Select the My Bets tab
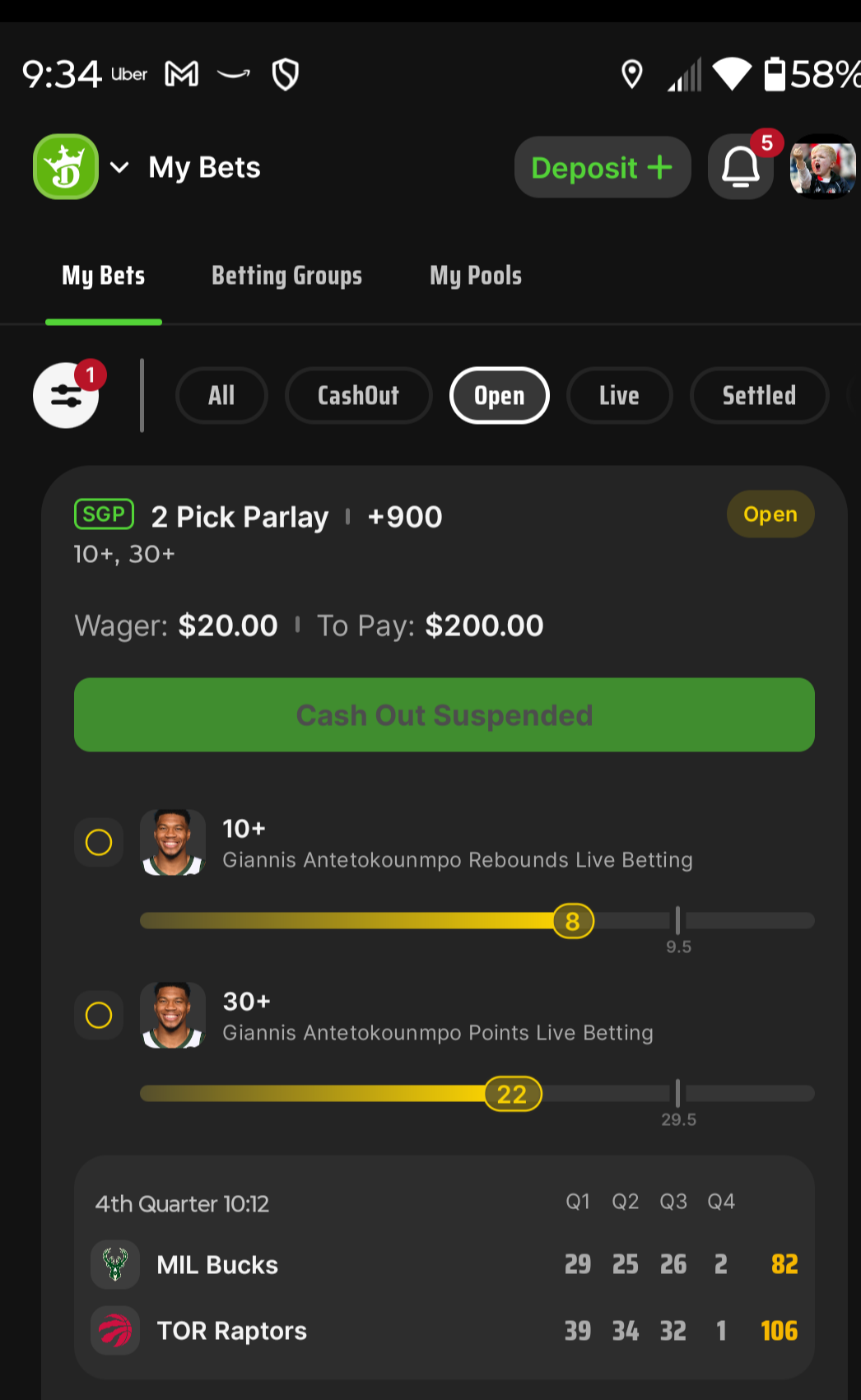This screenshot has width=861, height=1400. click(x=104, y=276)
